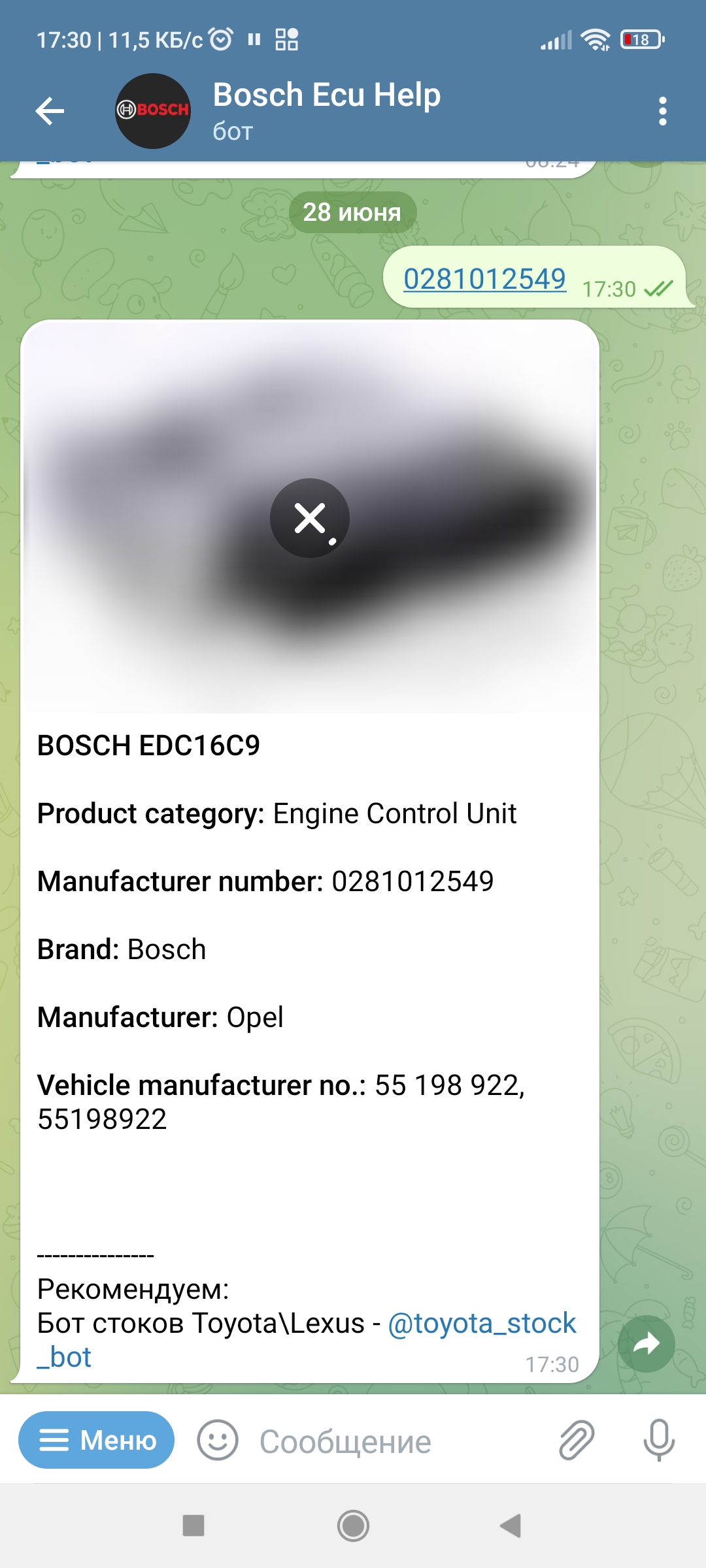The image size is (706, 1568).
Task: Go to the system home screen
Action: [353, 1526]
